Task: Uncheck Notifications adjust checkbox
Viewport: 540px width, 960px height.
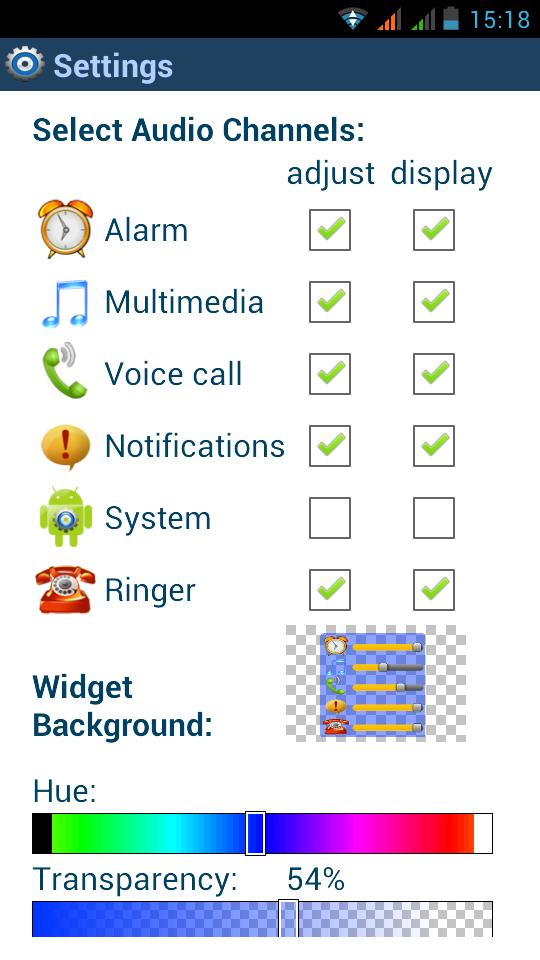Action: [330, 446]
